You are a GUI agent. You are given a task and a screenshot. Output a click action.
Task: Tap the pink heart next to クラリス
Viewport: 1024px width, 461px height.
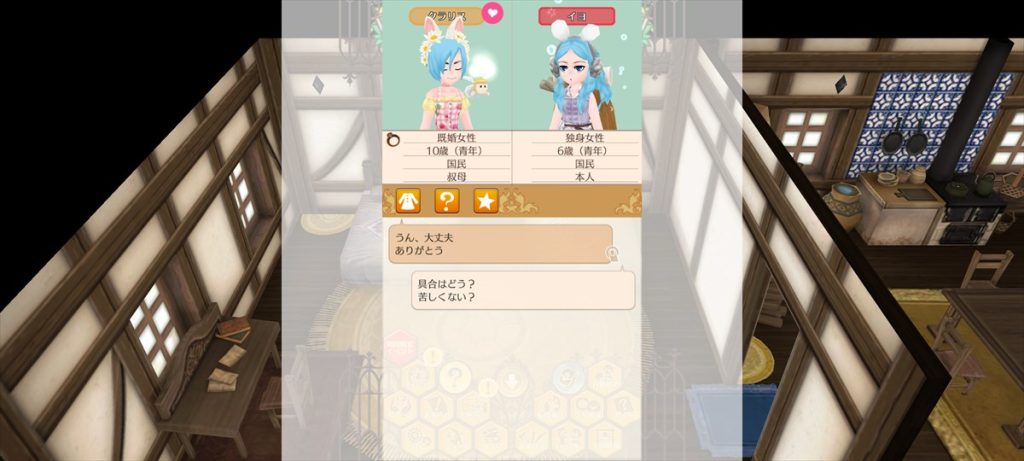(492, 13)
